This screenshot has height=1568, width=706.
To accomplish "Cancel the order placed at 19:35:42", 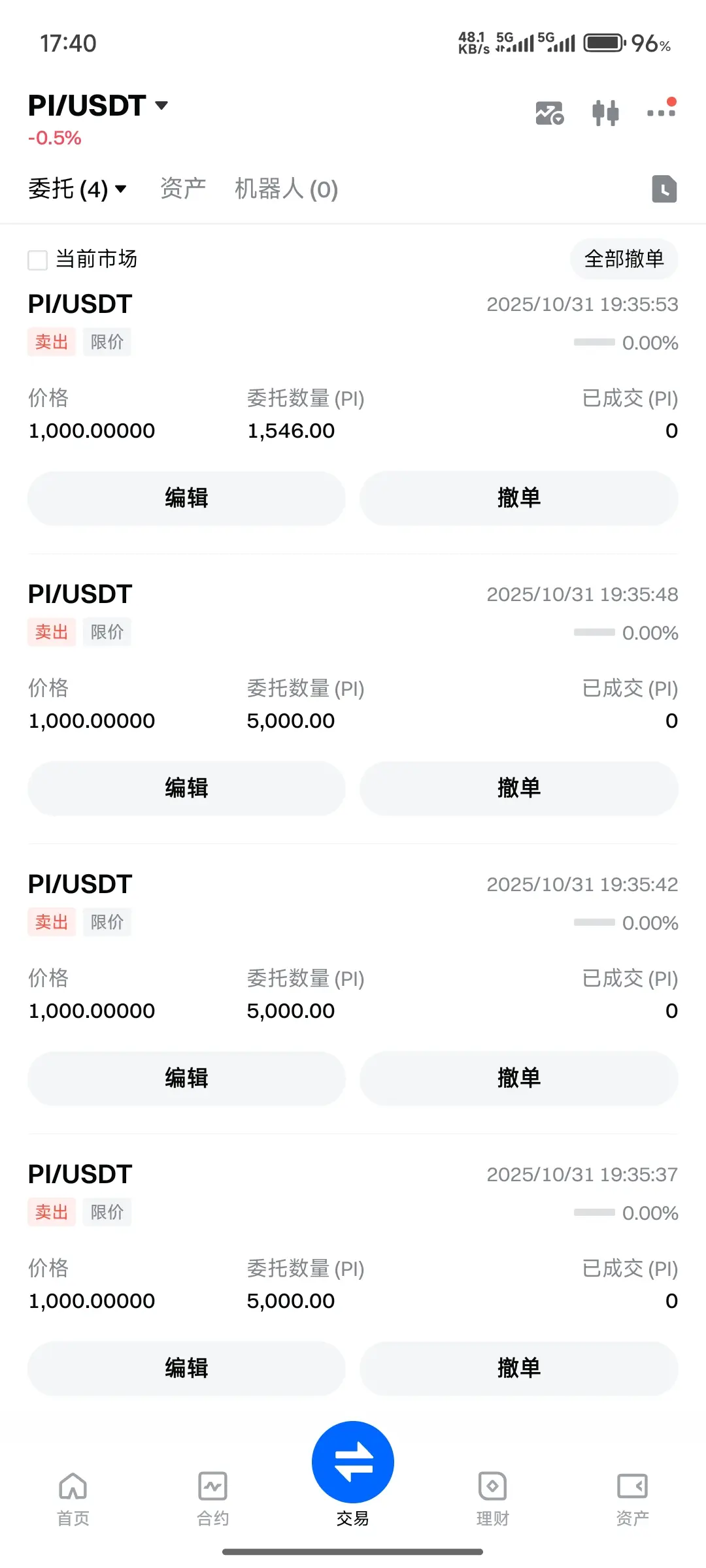I will point(518,1078).
